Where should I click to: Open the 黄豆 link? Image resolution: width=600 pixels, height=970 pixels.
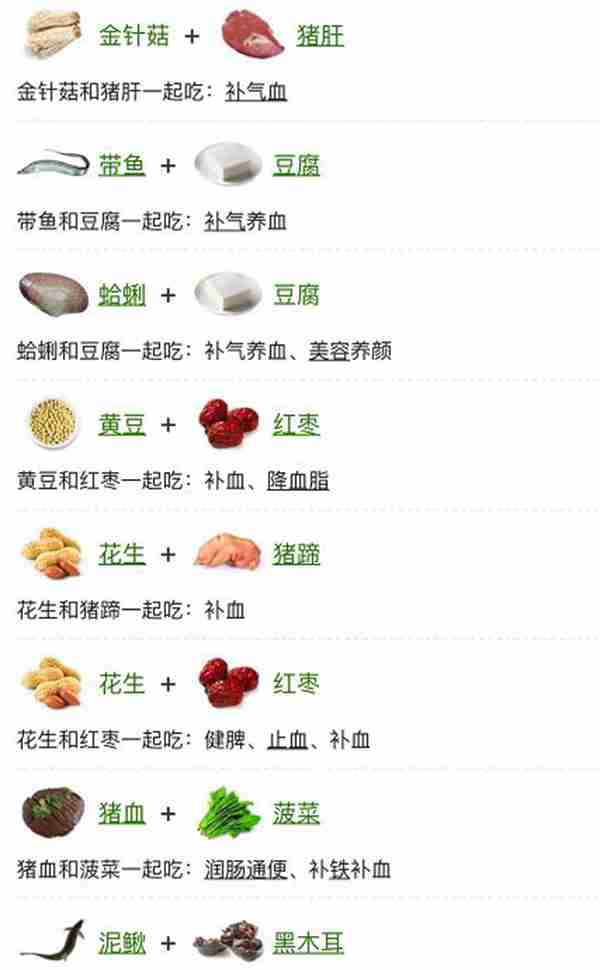click(122, 424)
